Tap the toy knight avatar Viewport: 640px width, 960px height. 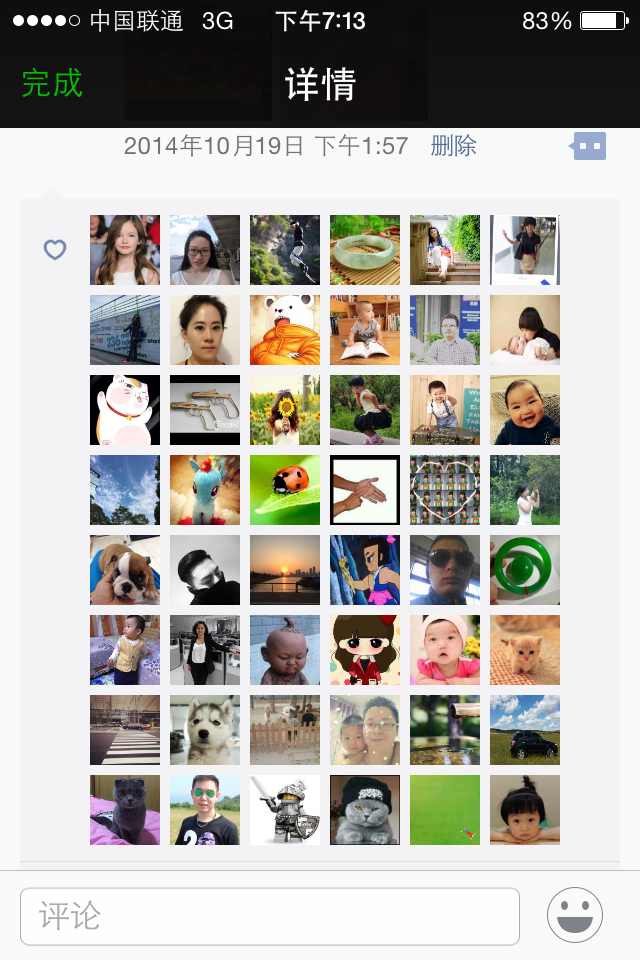pos(285,810)
